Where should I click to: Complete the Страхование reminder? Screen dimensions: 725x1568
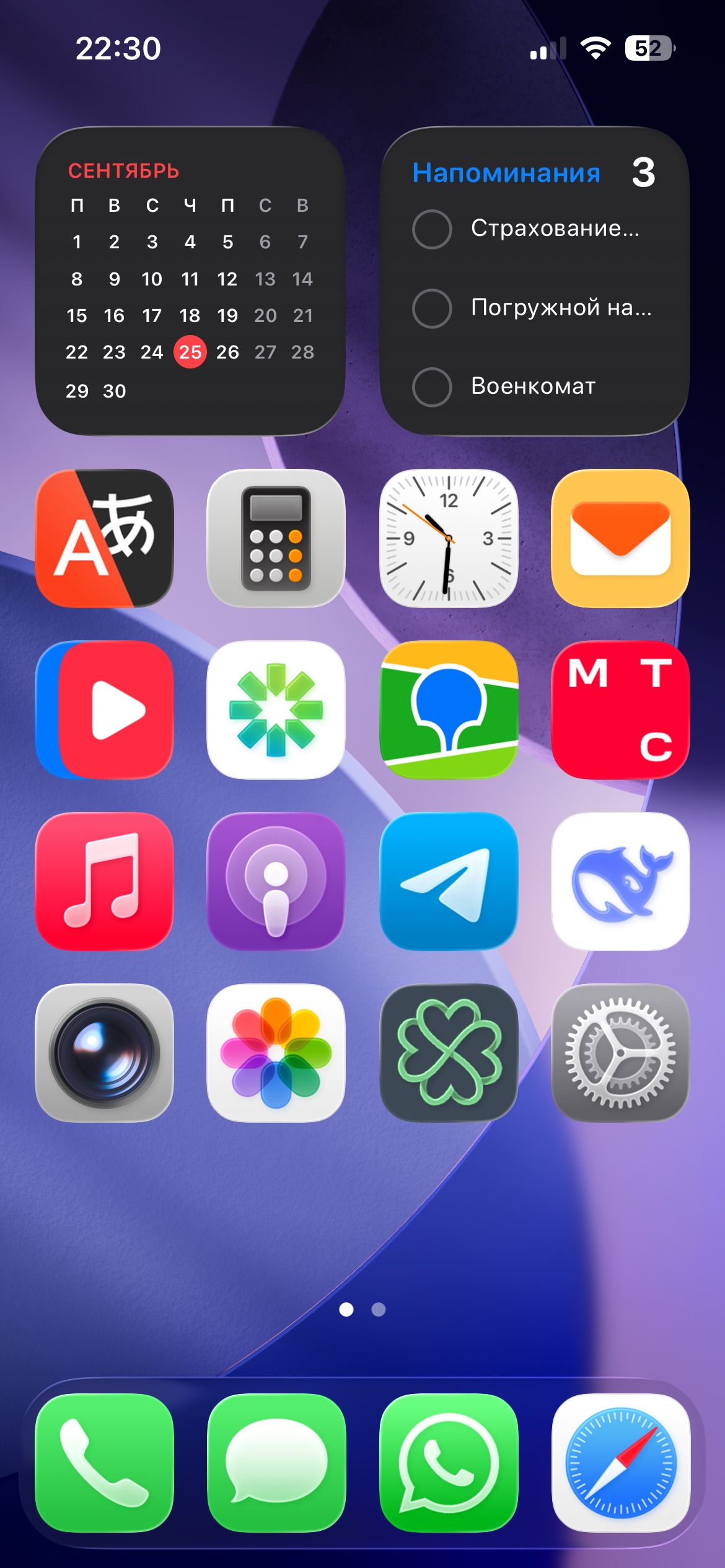[x=431, y=229]
